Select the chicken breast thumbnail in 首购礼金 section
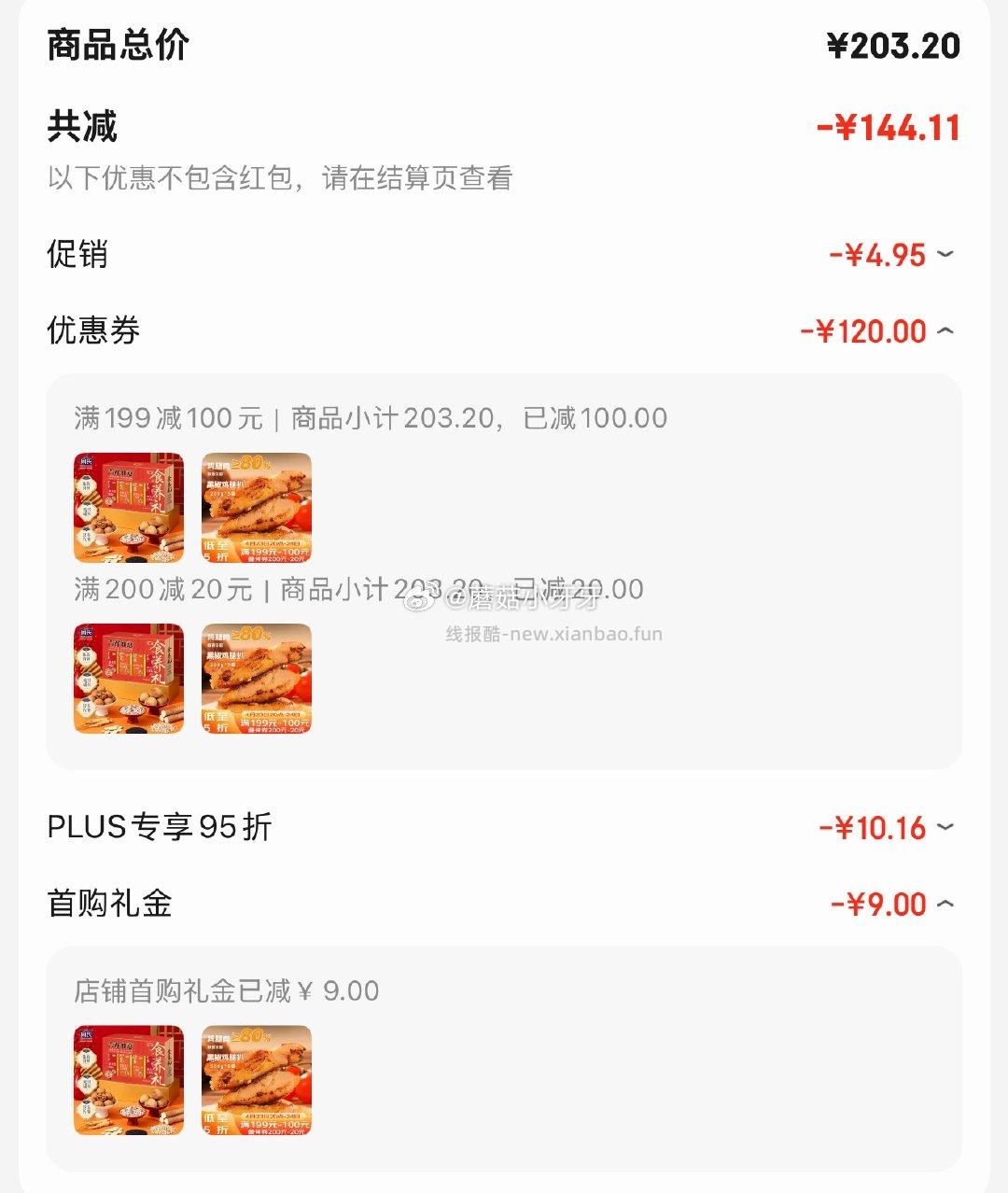Screen dimensions: 1008x1193 [259, 1080]
